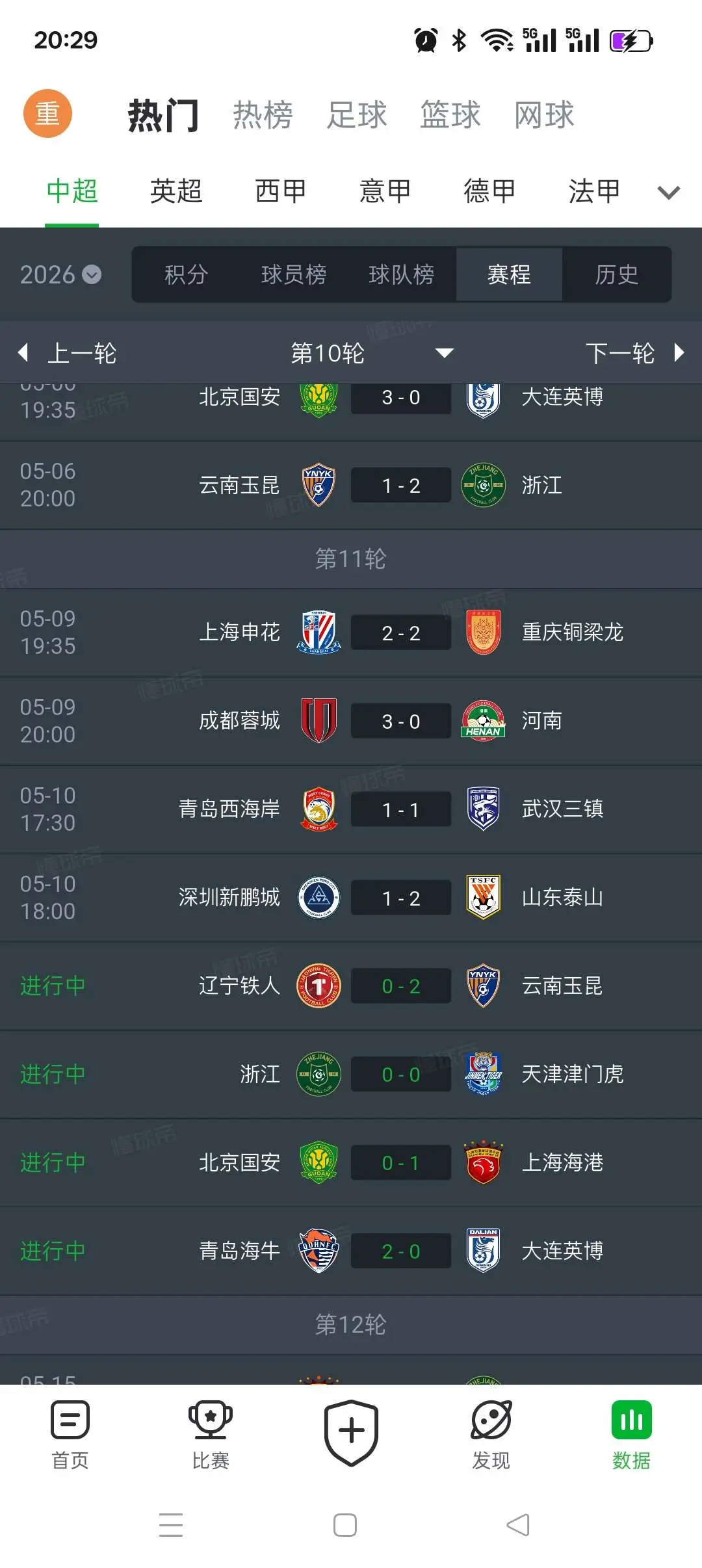Open the orange 重 profile avatar
Screen dimensions: 702x1568
[47, 114]
